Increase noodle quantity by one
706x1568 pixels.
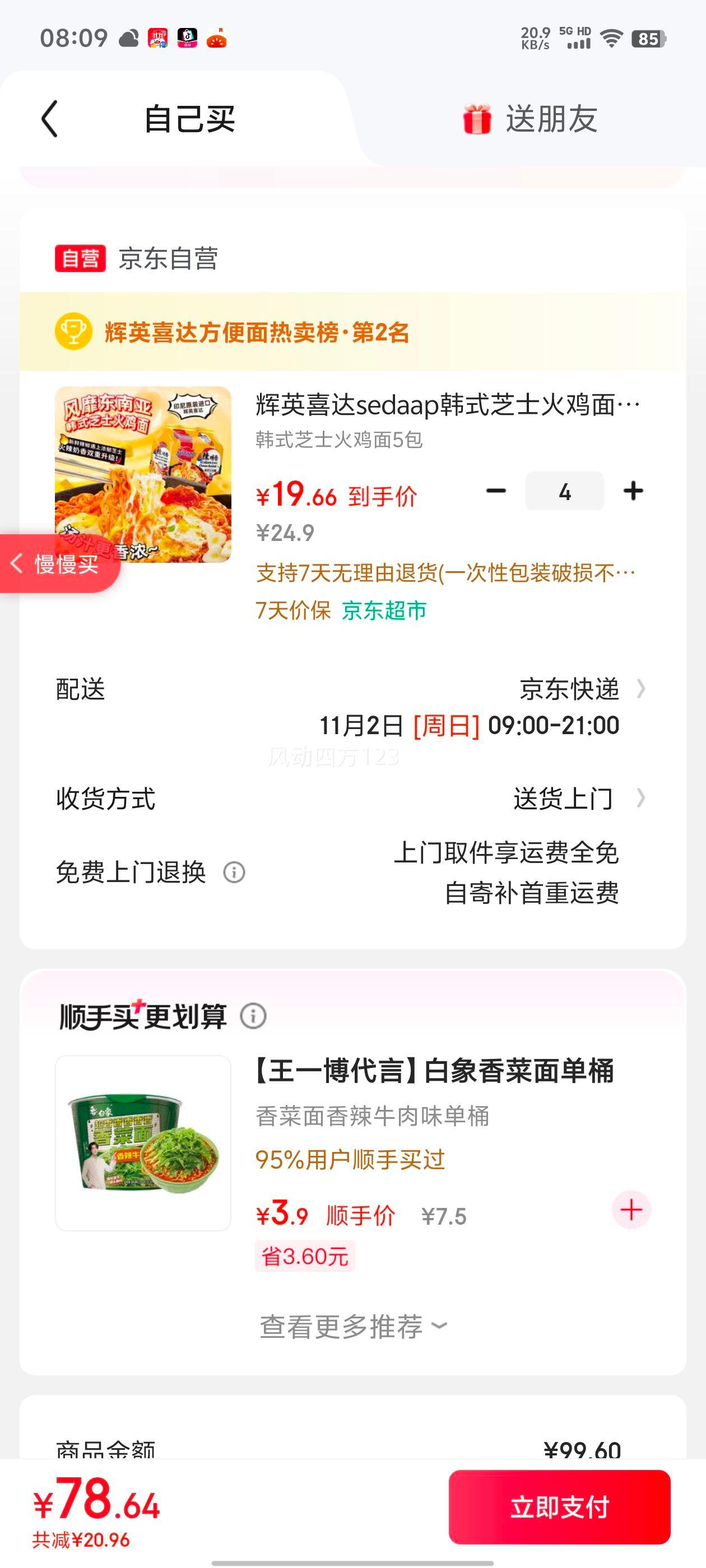[x=633, y=491]
